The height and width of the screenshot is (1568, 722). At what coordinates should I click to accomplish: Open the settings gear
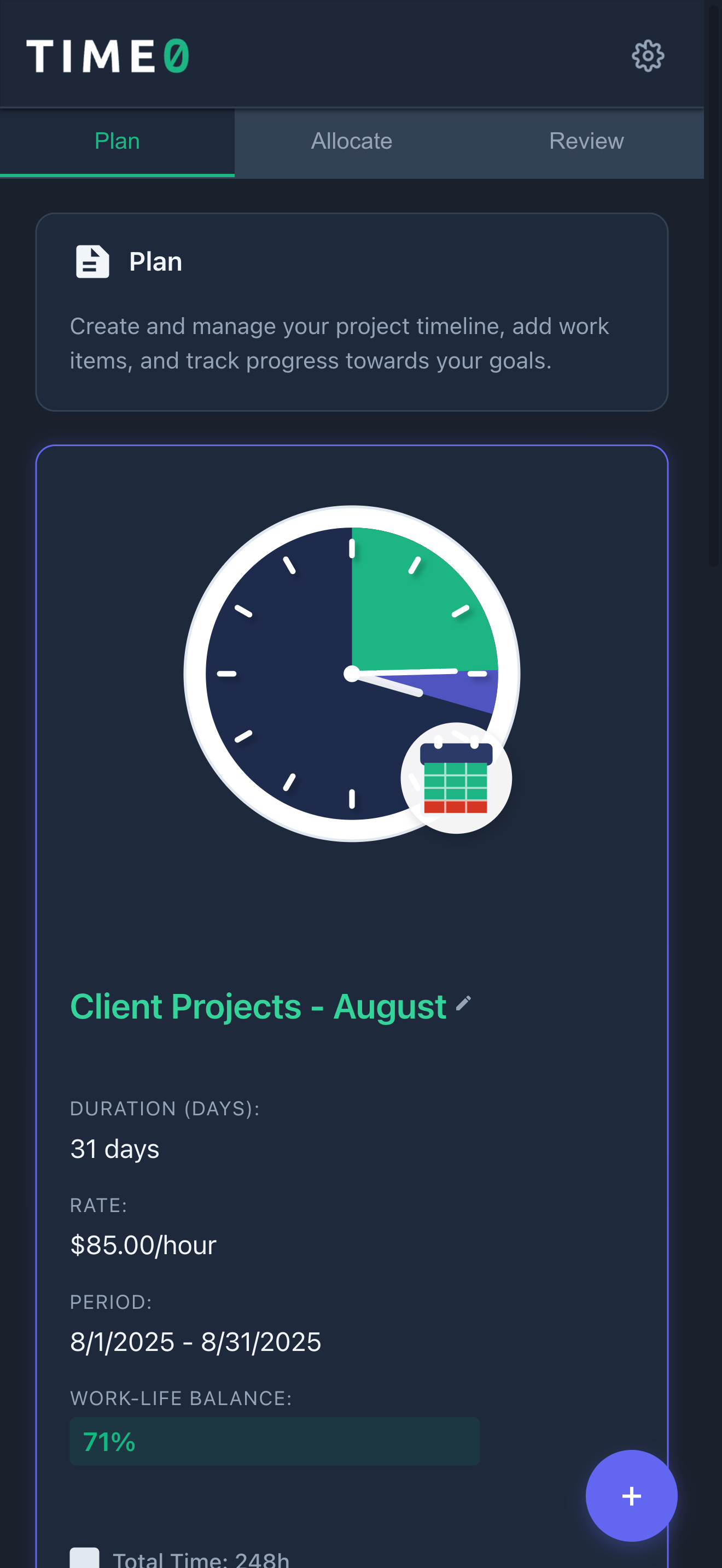pos(647,56)
